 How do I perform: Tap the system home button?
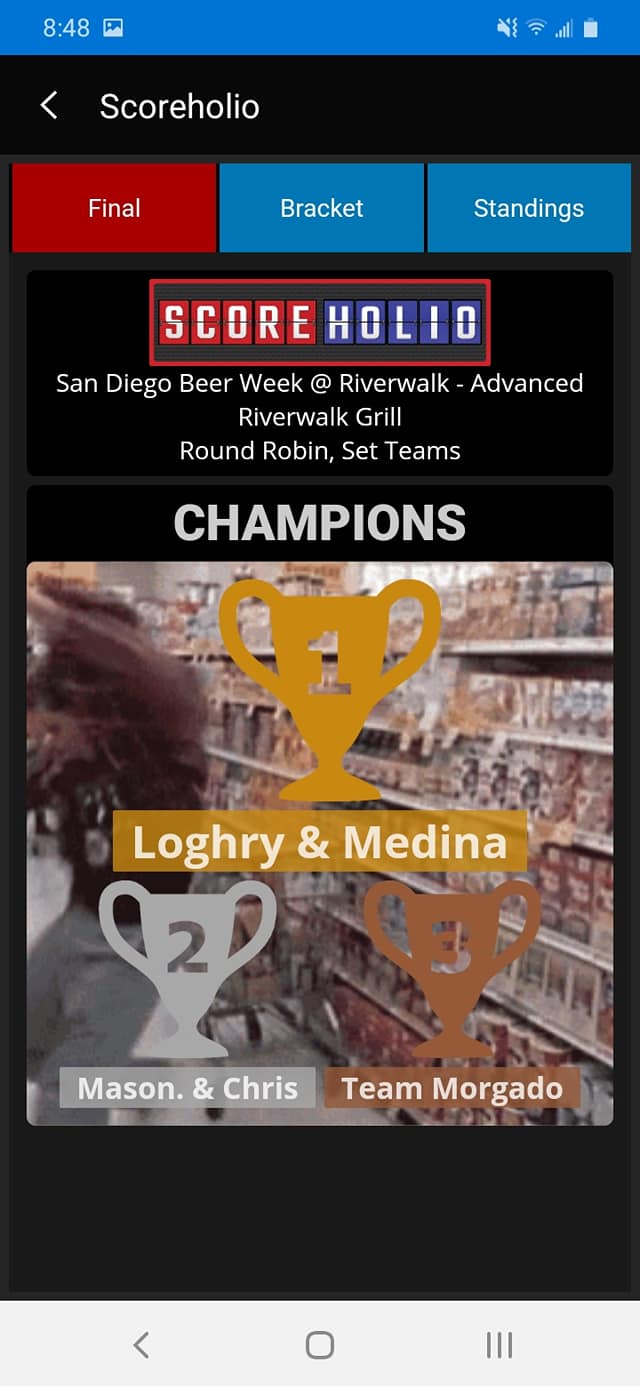[320, 1344]
